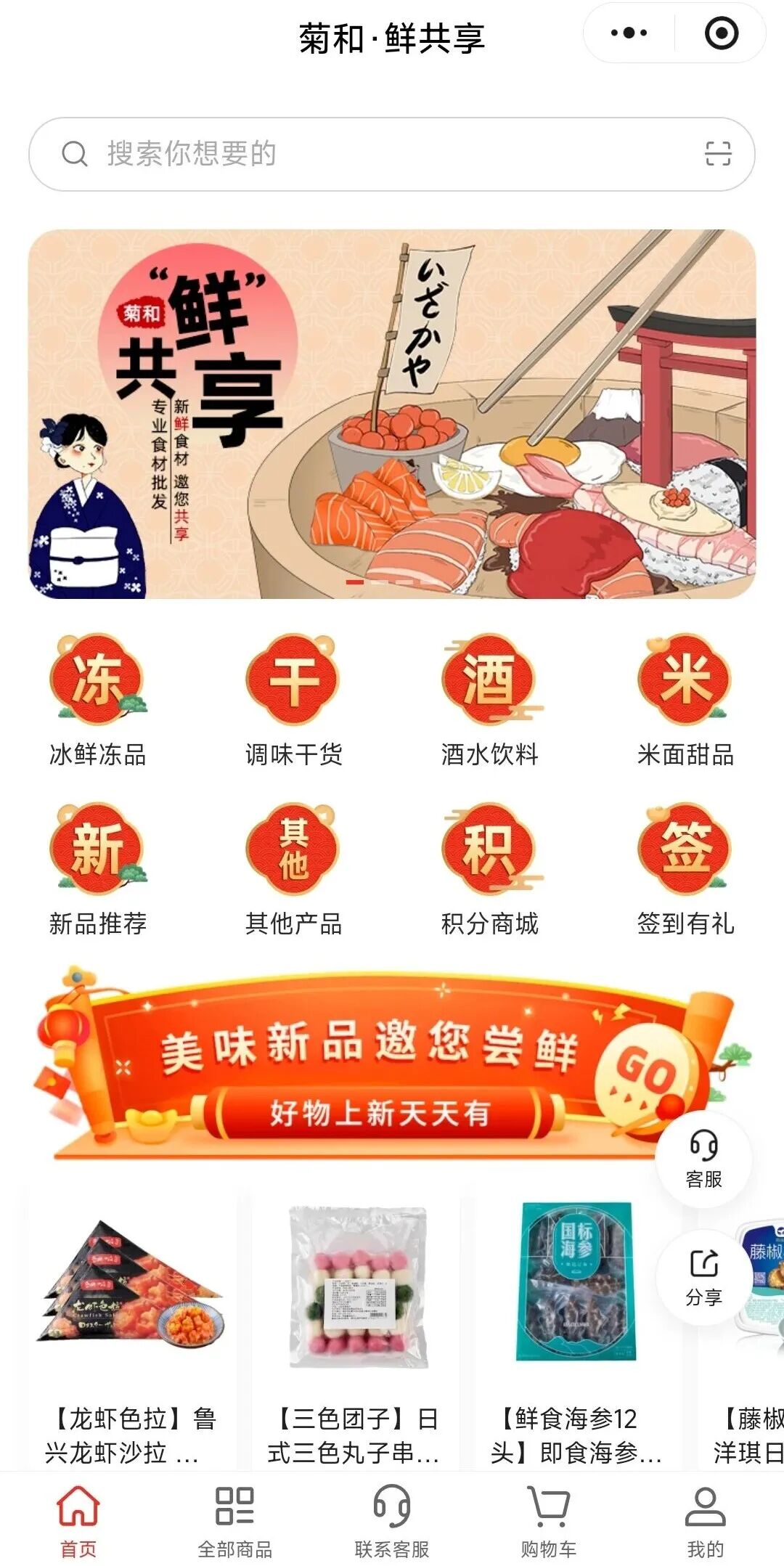Tap the floating 分享 share button

pyautogui.click(x=703, y=1277)
